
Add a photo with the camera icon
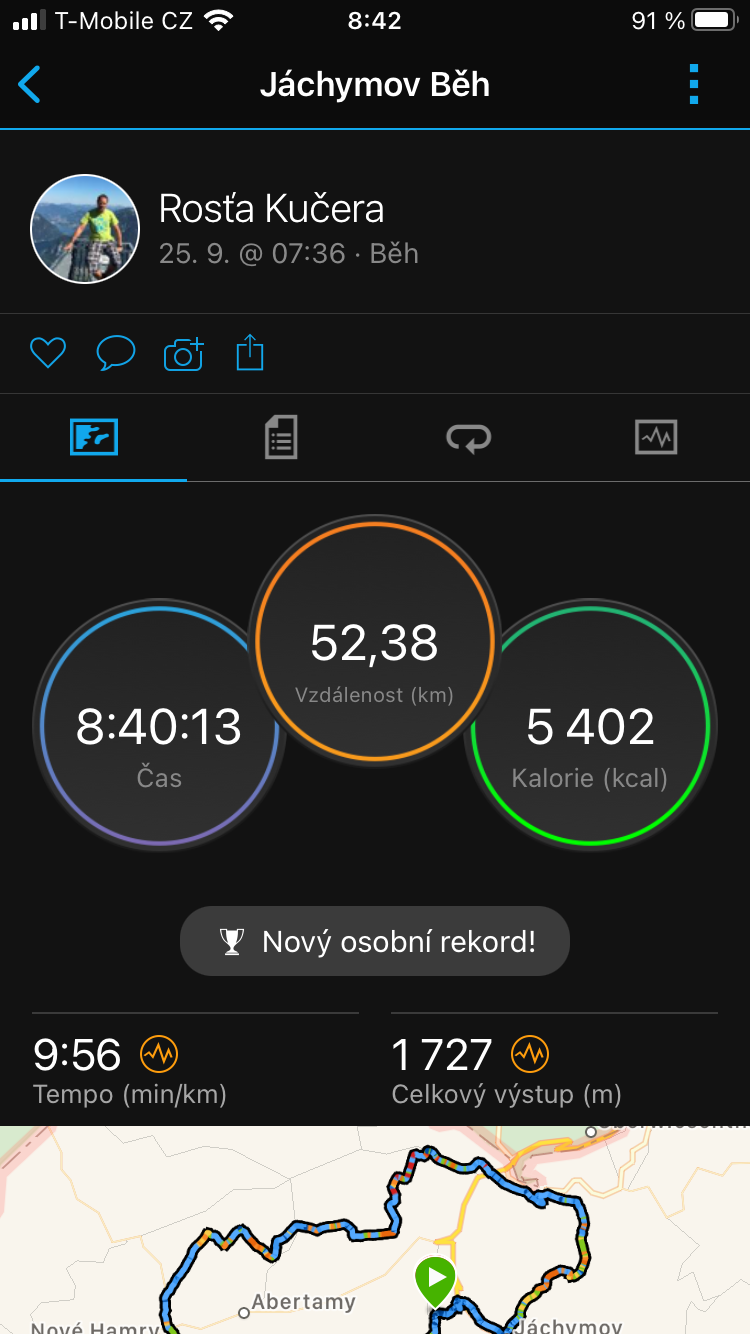(183, 353)
